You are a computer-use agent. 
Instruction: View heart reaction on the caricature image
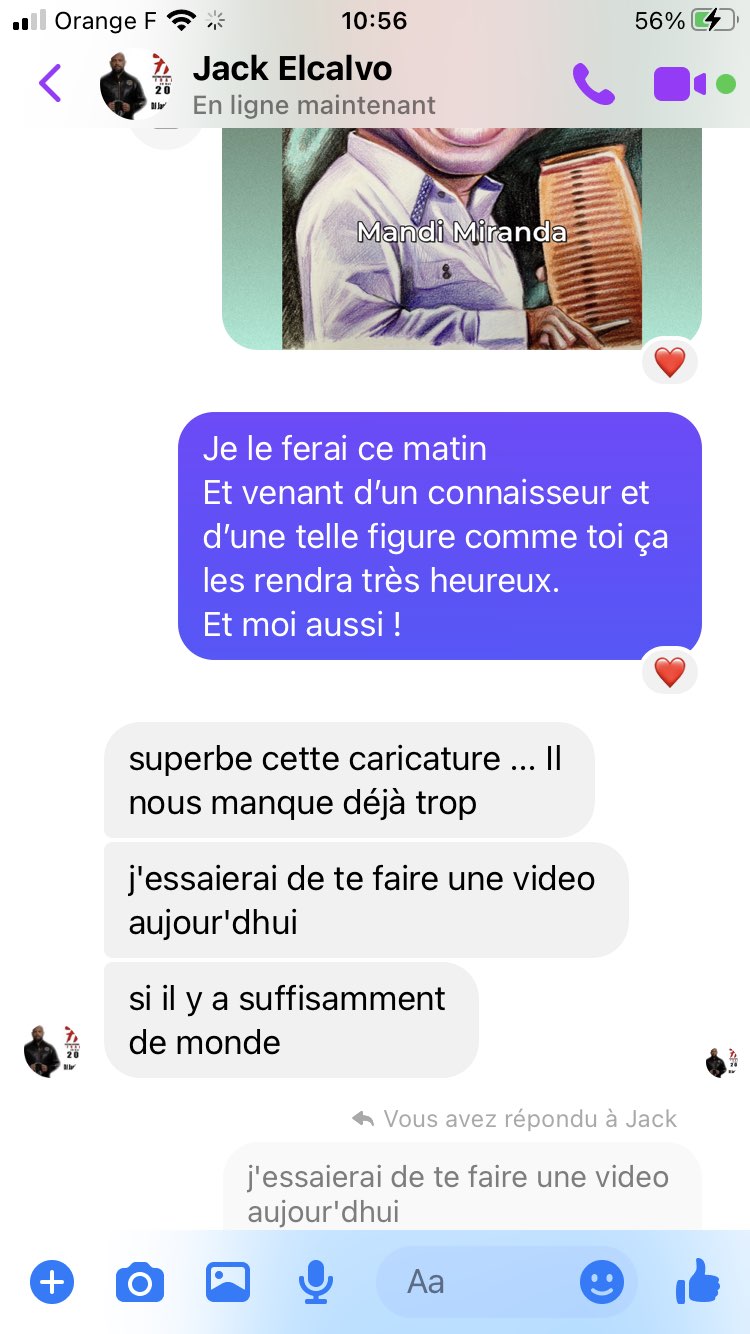coord(670,362)
